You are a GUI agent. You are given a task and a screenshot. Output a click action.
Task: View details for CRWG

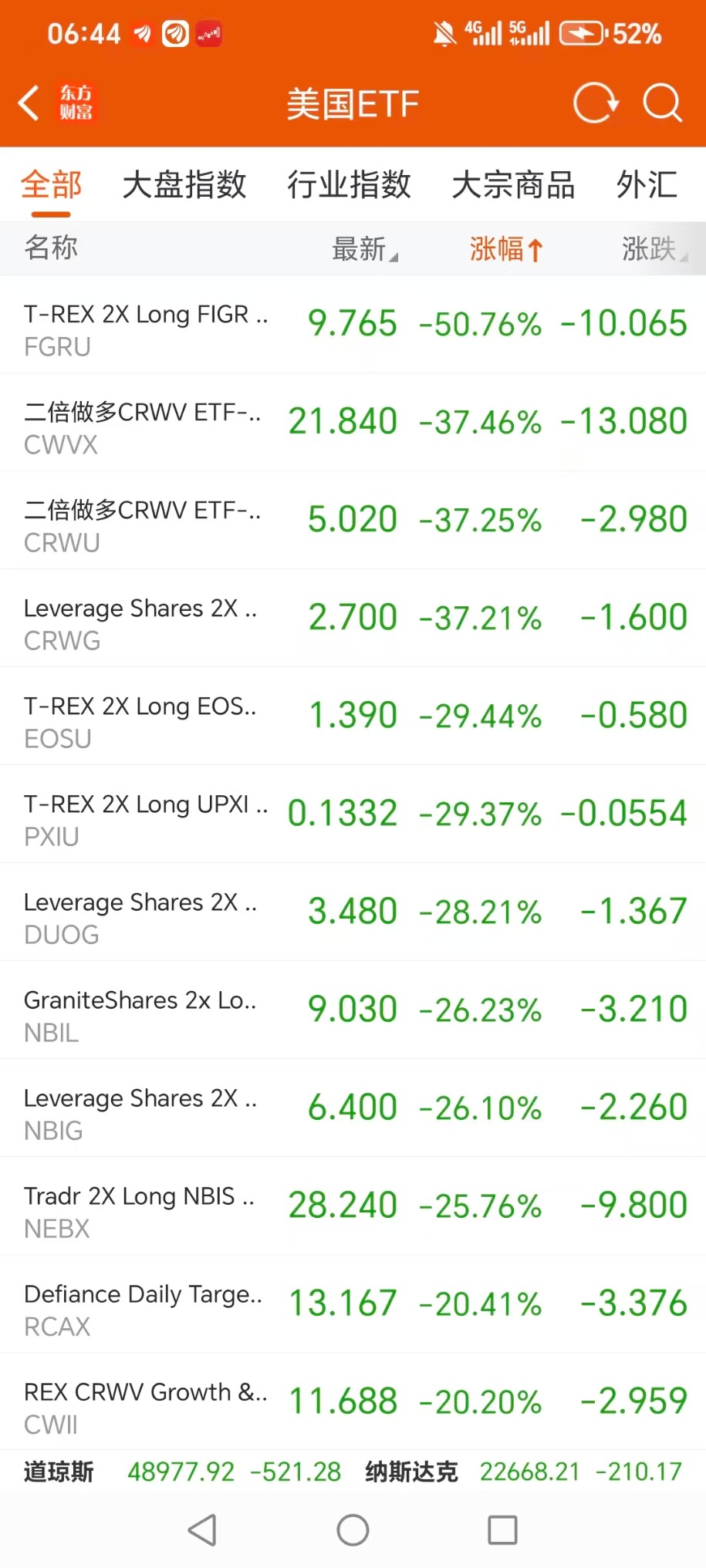[353, 619]
